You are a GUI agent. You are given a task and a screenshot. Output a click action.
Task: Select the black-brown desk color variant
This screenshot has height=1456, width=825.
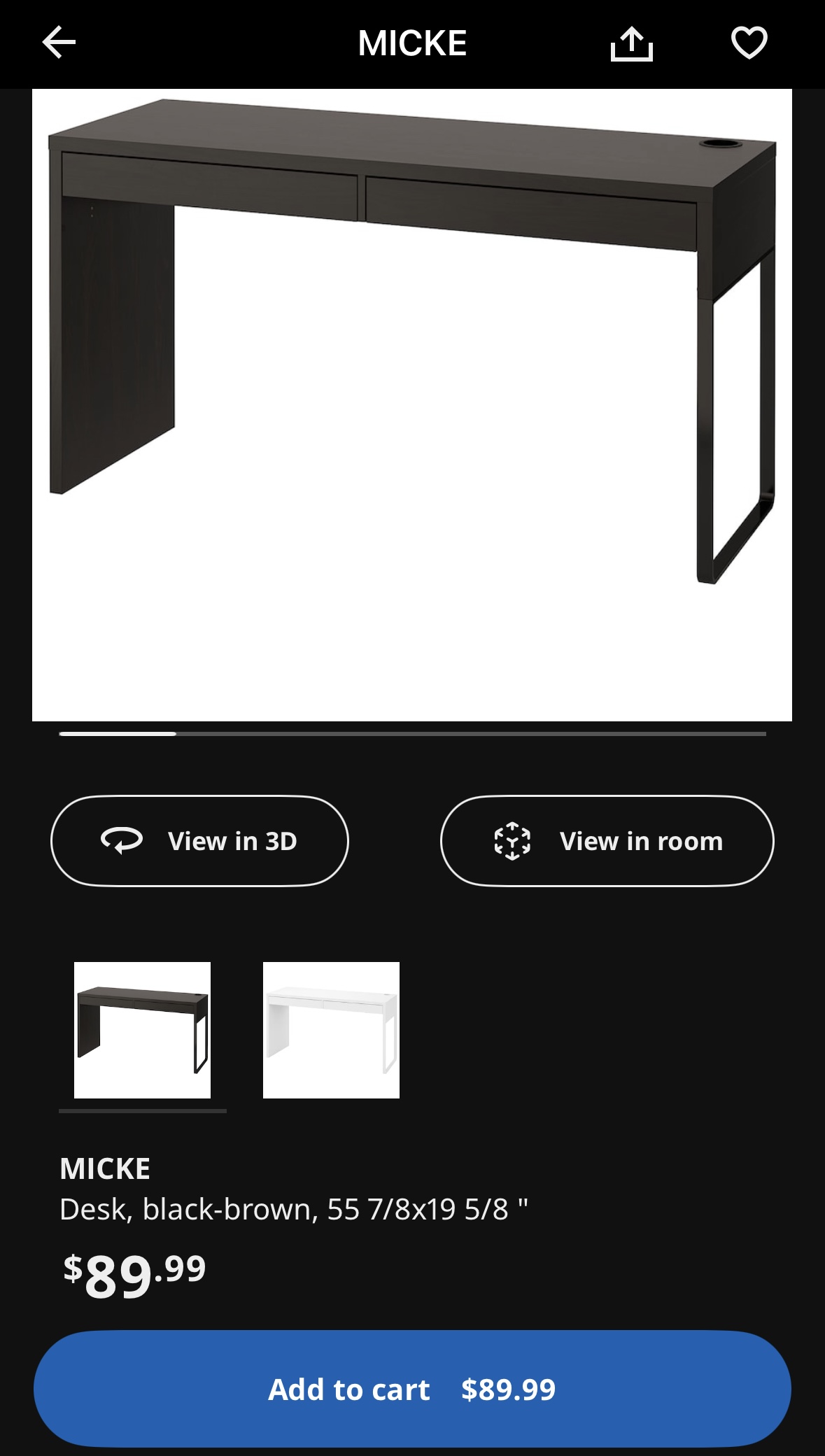pos(142,1030)
